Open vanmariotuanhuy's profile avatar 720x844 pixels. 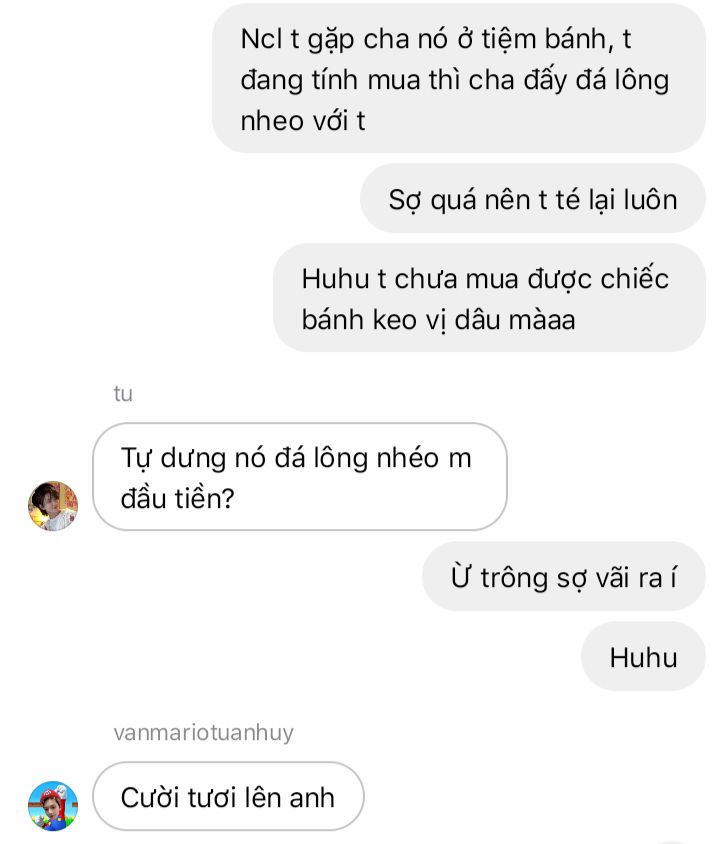[x=53, y=806]
